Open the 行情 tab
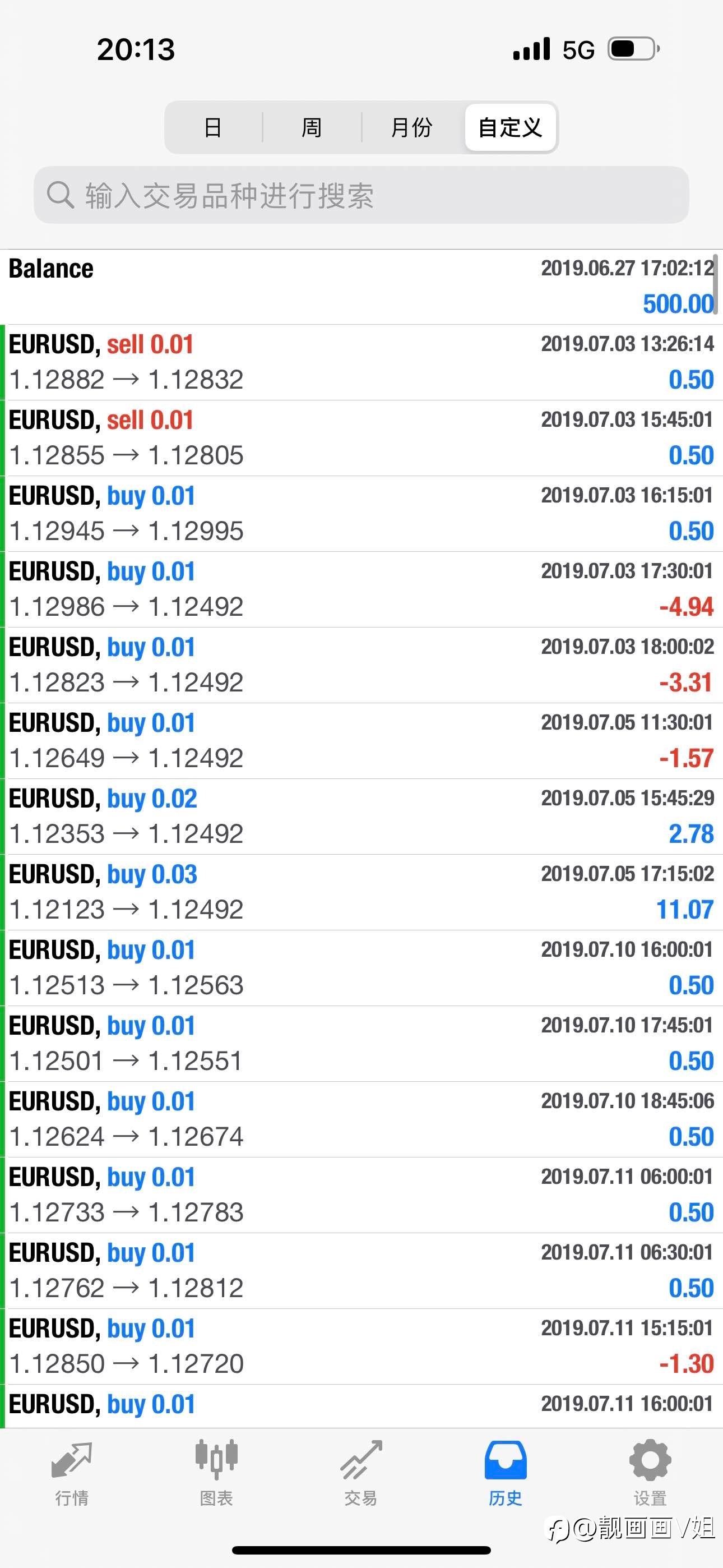 (x=72, y=1473)
